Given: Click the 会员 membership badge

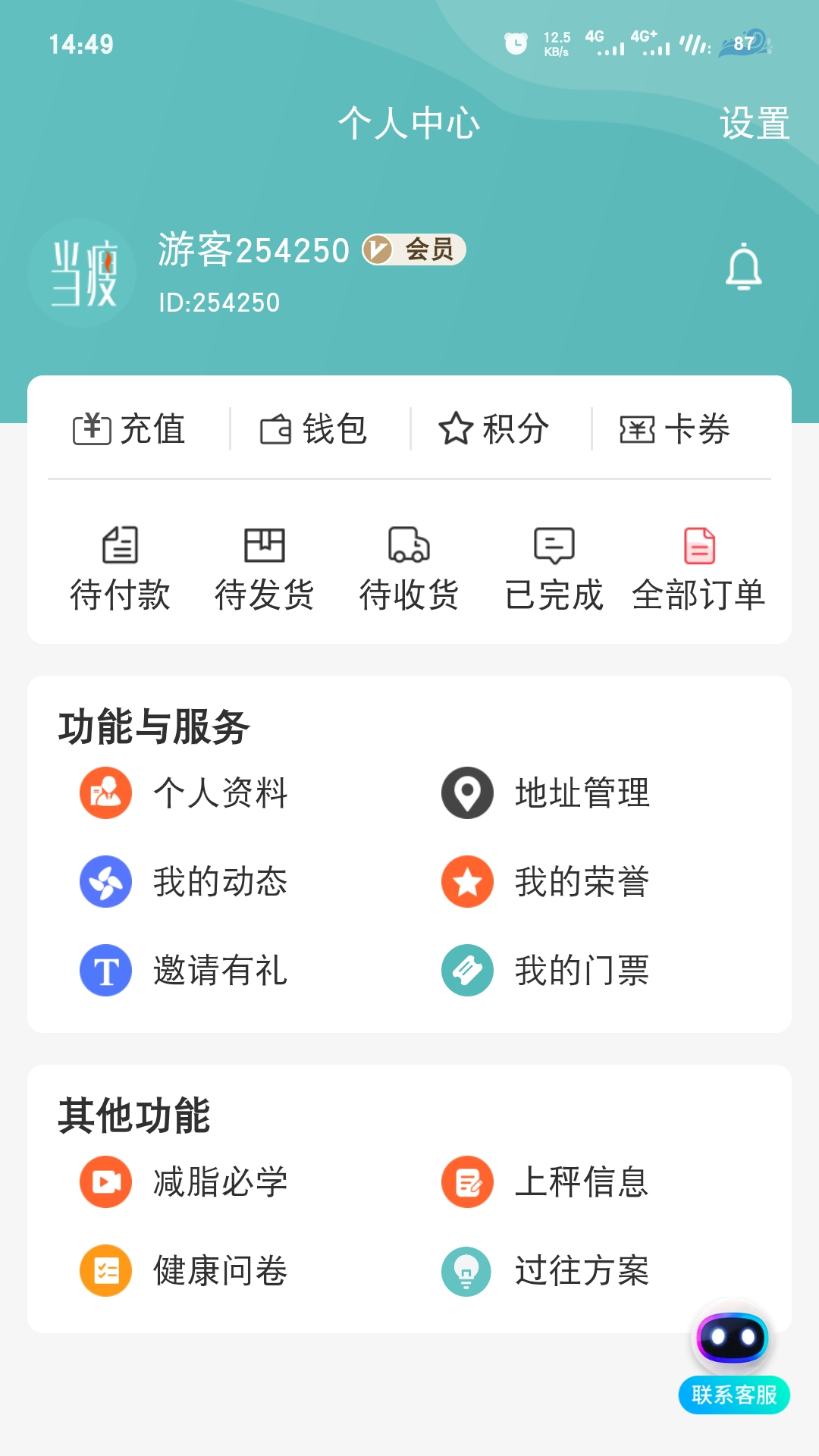Looking at the screenshot, I should tap(415, 250).
